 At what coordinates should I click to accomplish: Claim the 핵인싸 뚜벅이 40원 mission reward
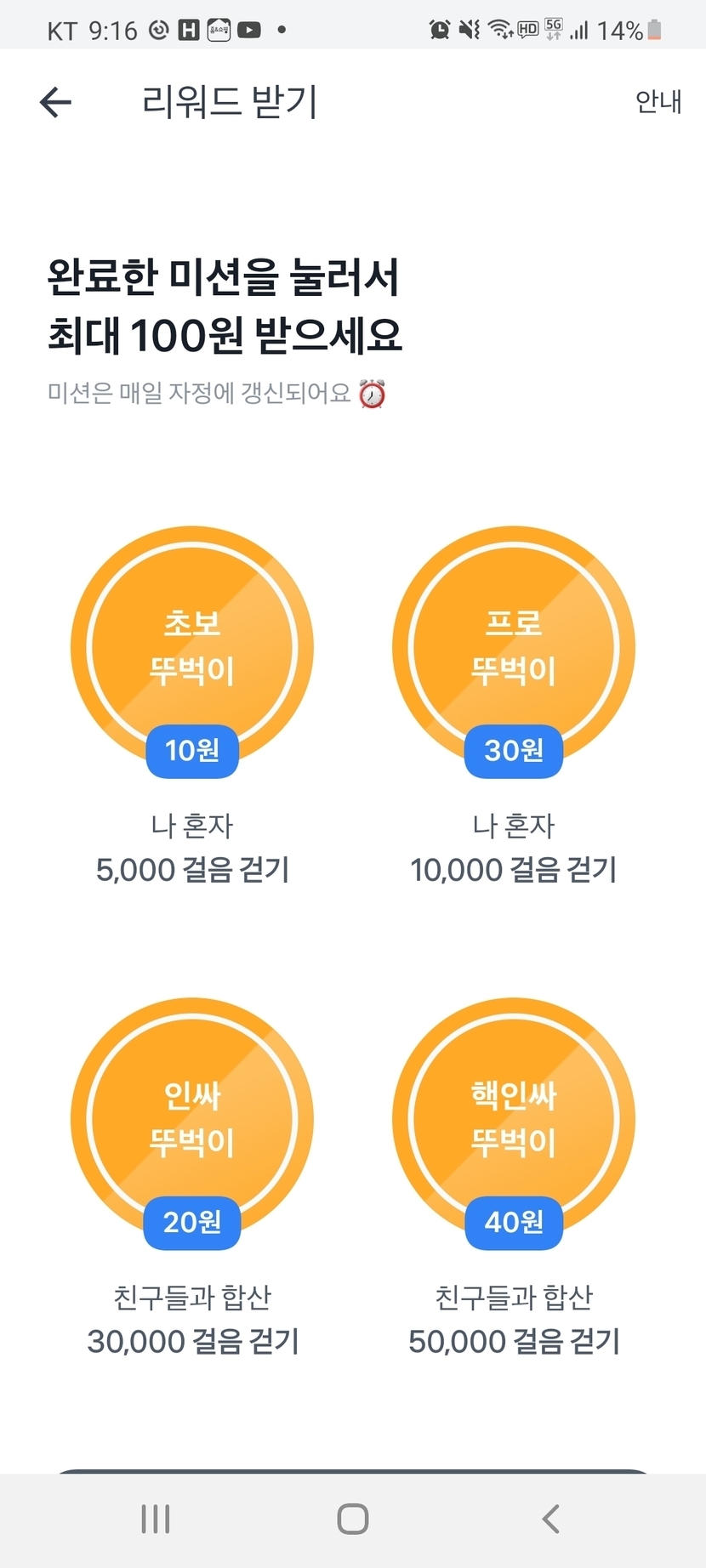(514, 1120)
